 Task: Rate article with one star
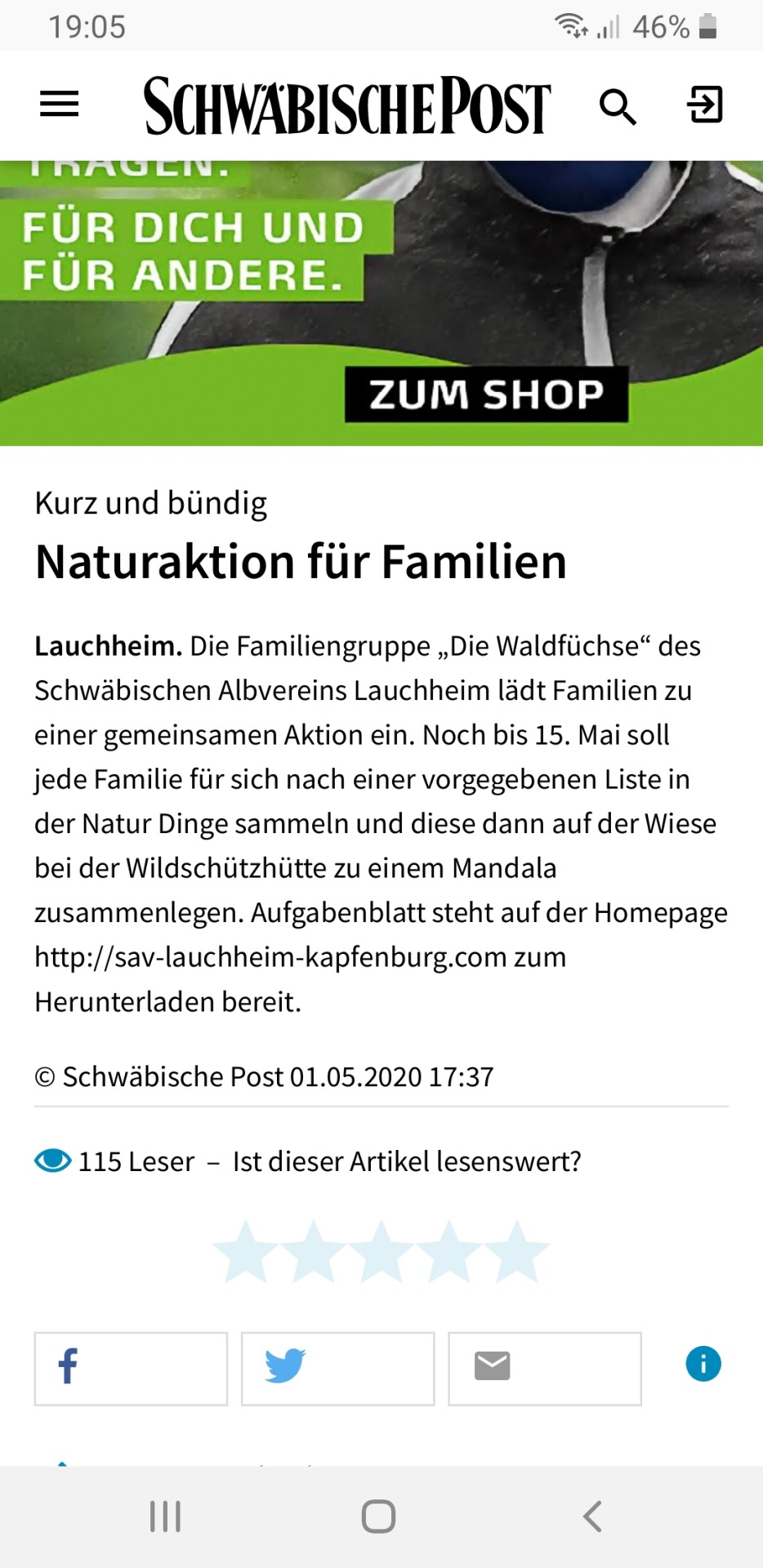(245, 1252)
